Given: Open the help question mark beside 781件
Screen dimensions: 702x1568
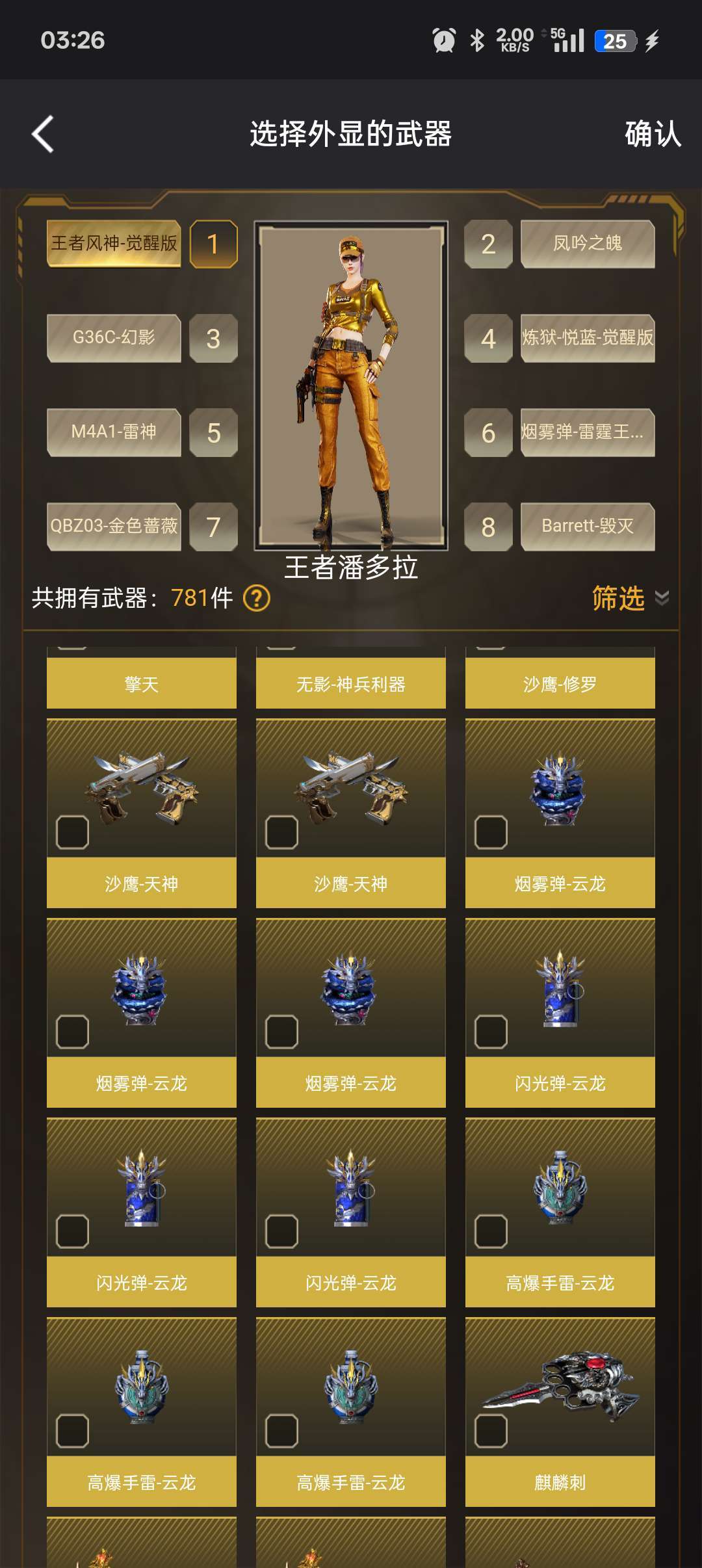Looking at the screenshot, I should click(257, 598).
